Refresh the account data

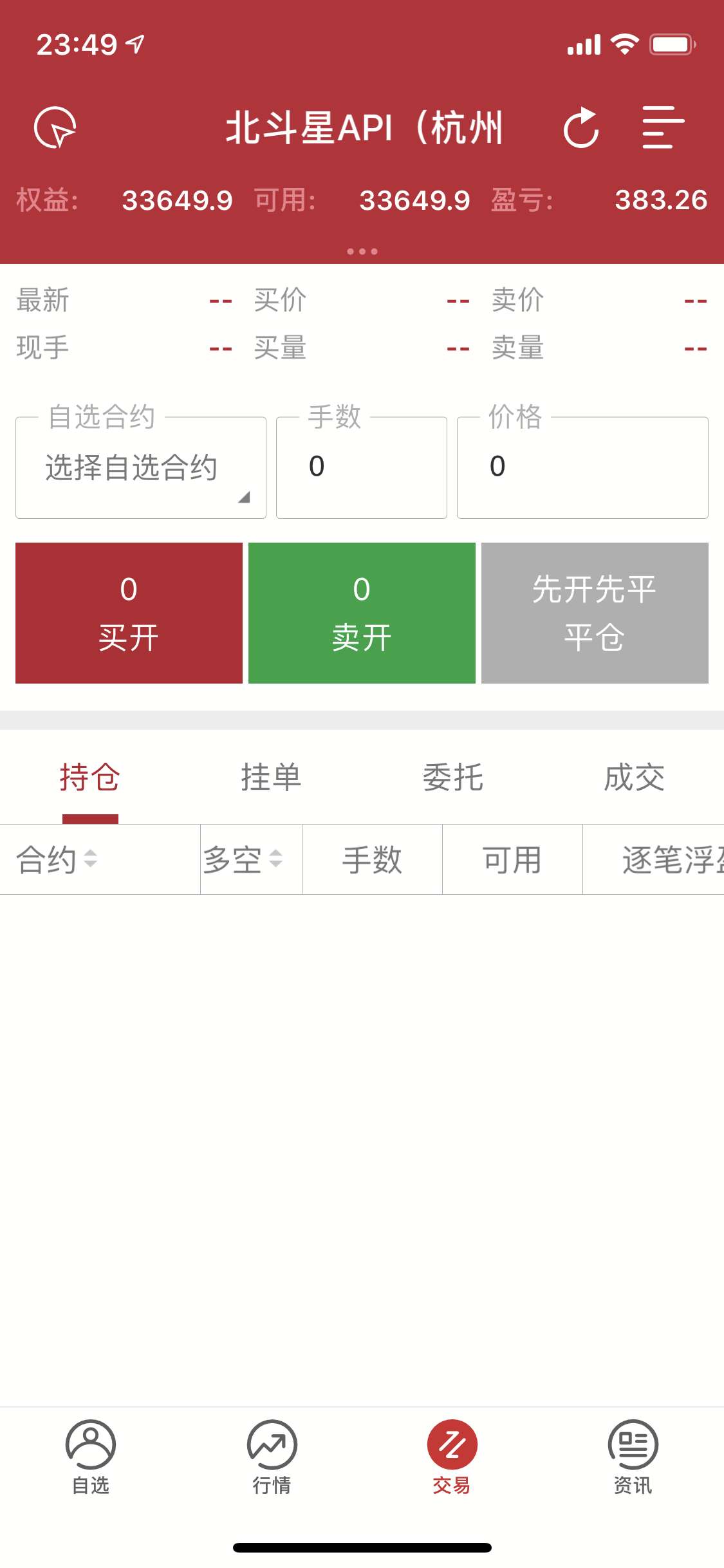click(x=581, y=127)
